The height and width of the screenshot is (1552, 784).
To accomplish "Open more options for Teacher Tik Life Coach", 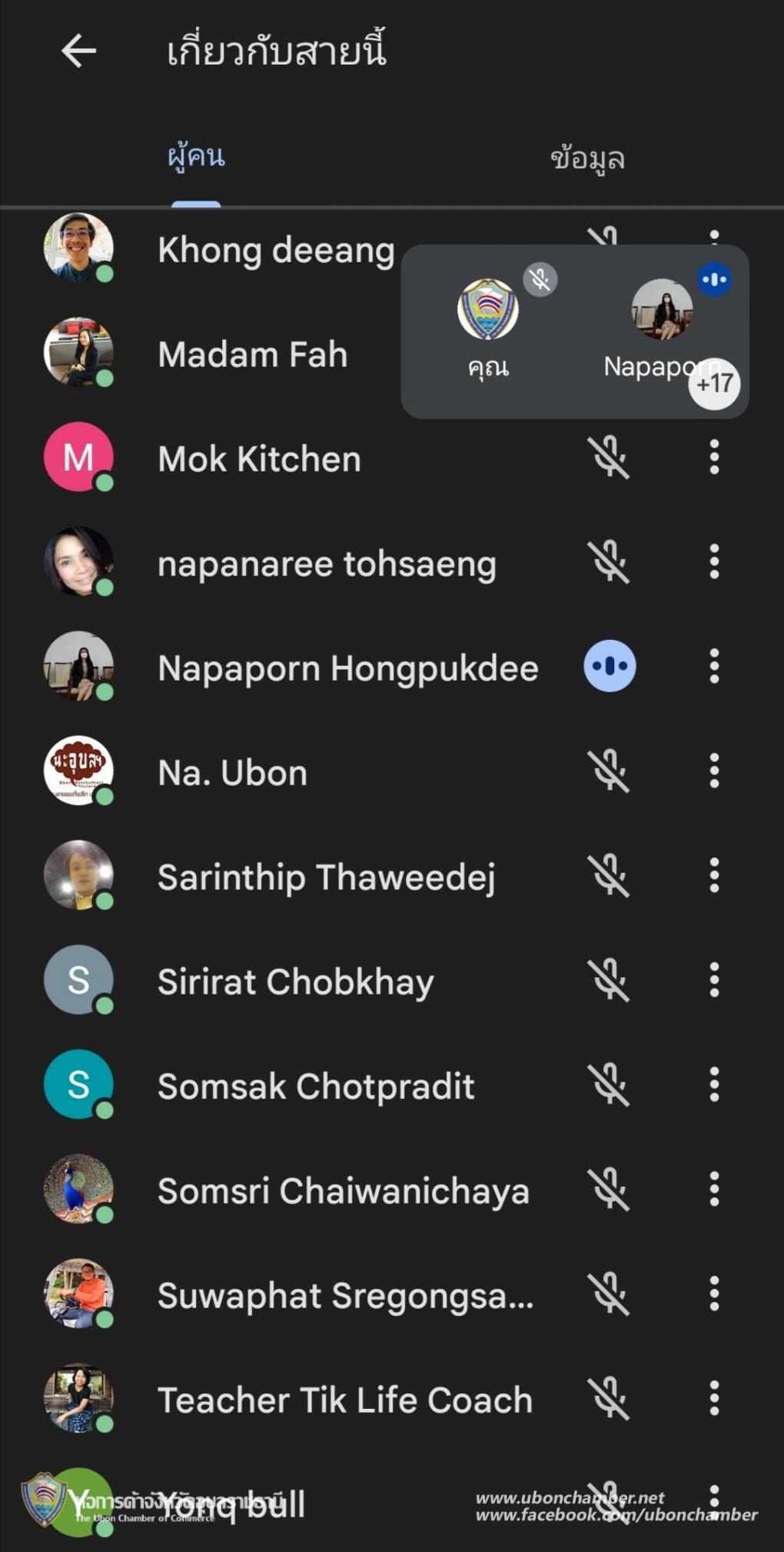I will click(714, 1398).
